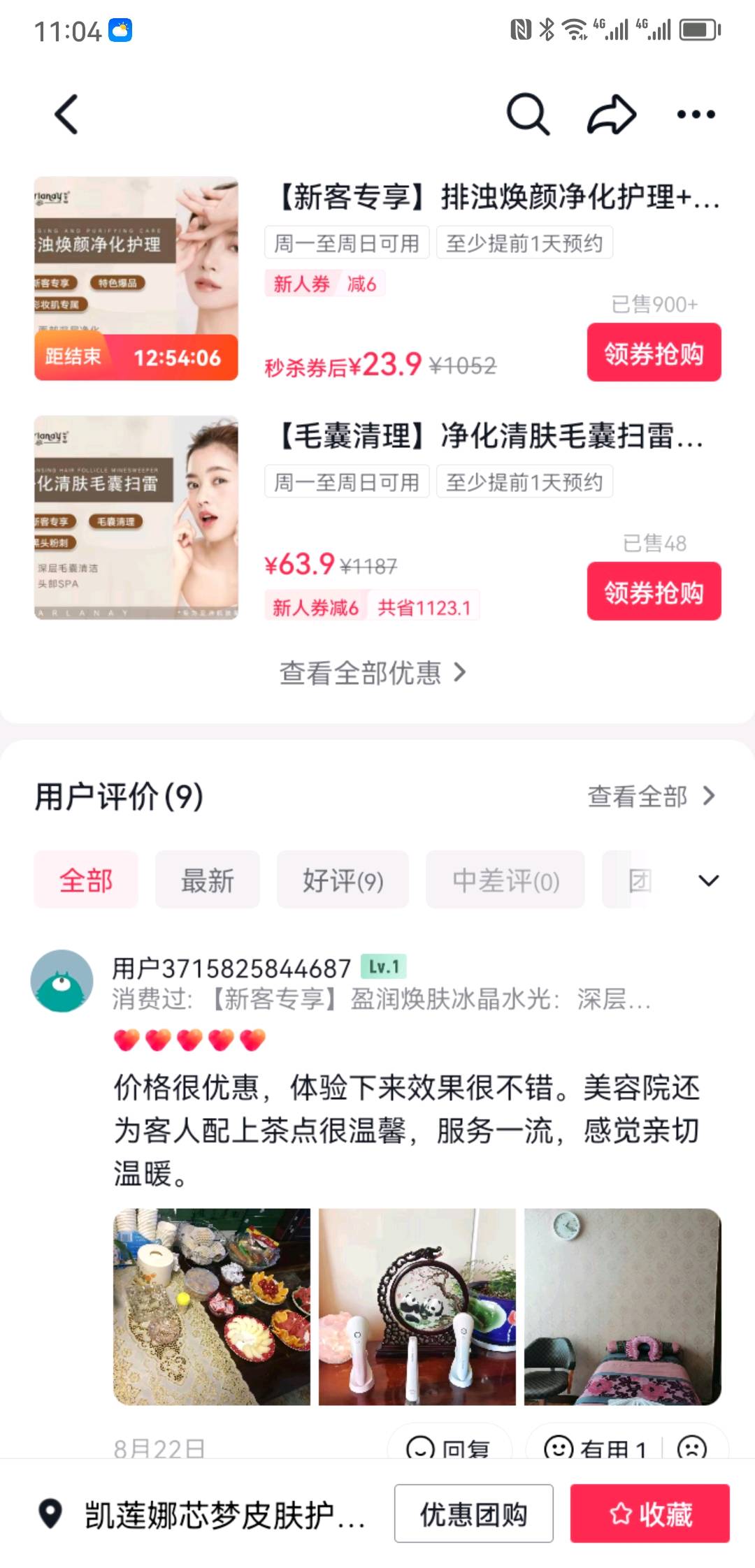Toggle the 好评(9) review filter
Image resolution: width=755 pixels, height=1568 pixels.
(x=343, y=880)
